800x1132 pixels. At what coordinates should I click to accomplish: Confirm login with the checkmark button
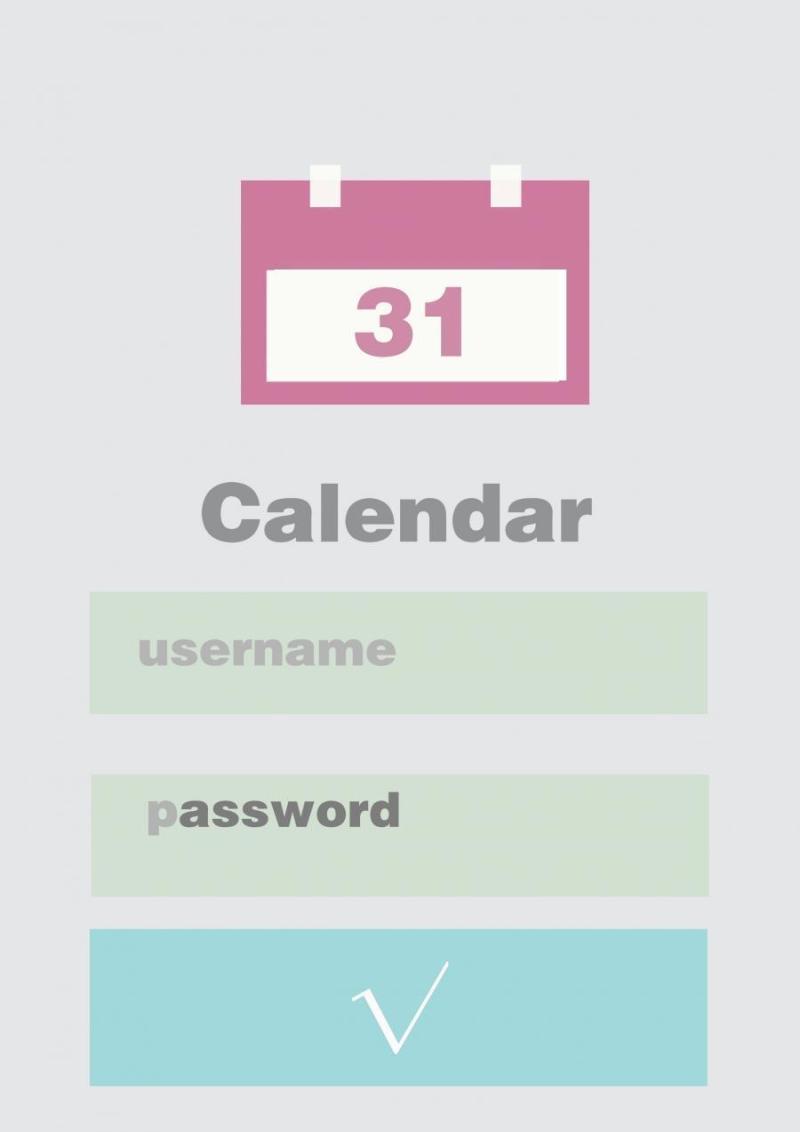click(398, 1006)
